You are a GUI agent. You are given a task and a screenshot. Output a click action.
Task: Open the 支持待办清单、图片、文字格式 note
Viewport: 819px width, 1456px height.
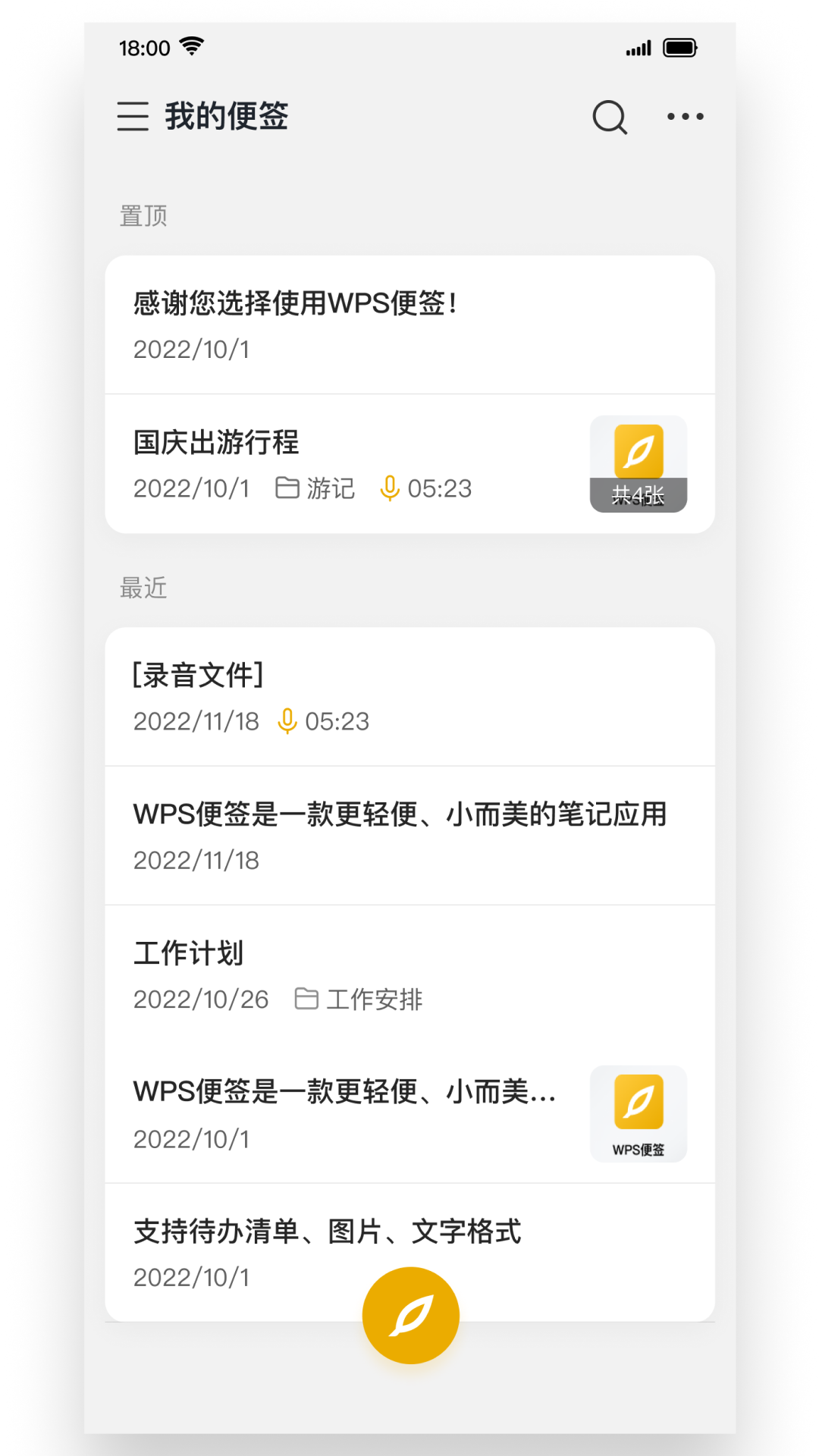(328, 1232)
